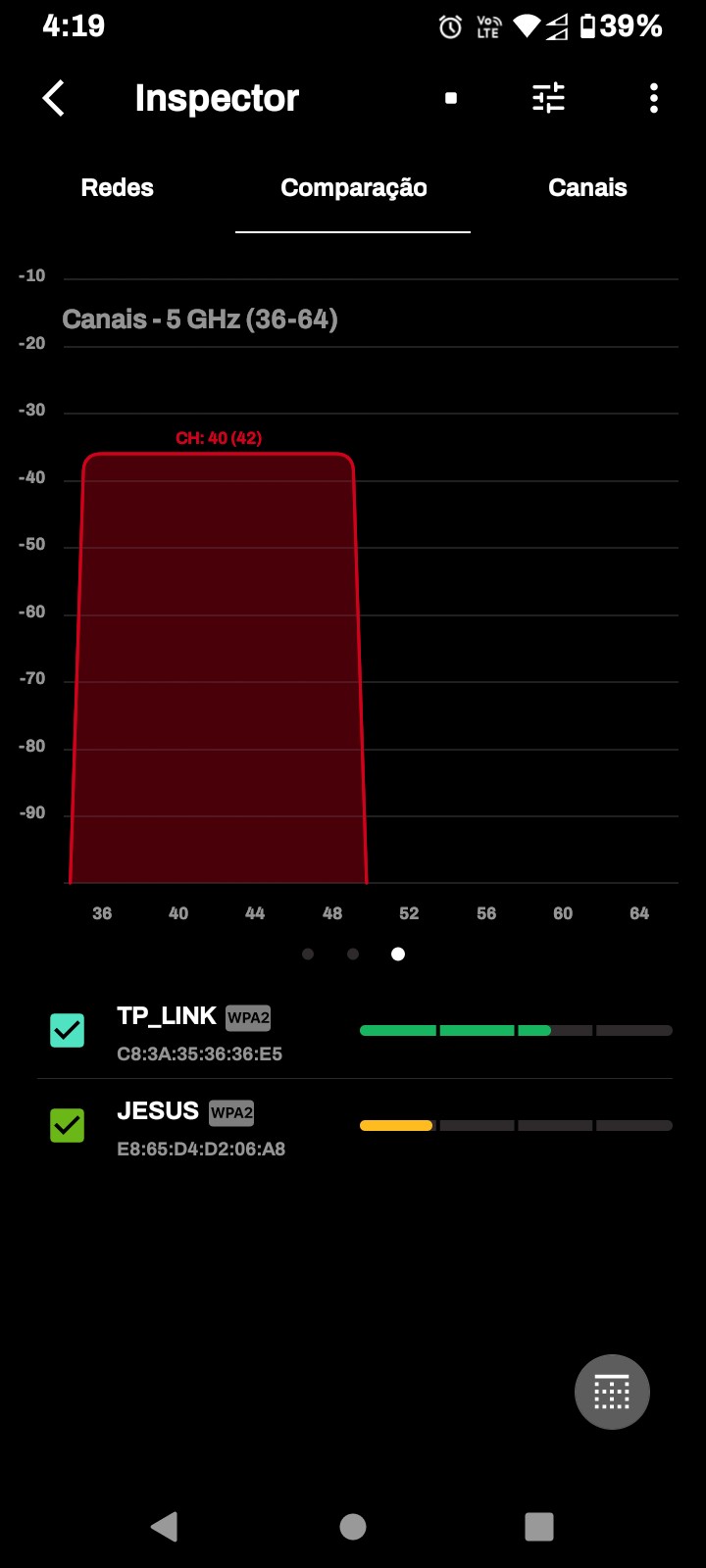Uncheck the TP_LINK network checkbox
The width and height of the screenshot is (706, 1568).
(68, 1031)
